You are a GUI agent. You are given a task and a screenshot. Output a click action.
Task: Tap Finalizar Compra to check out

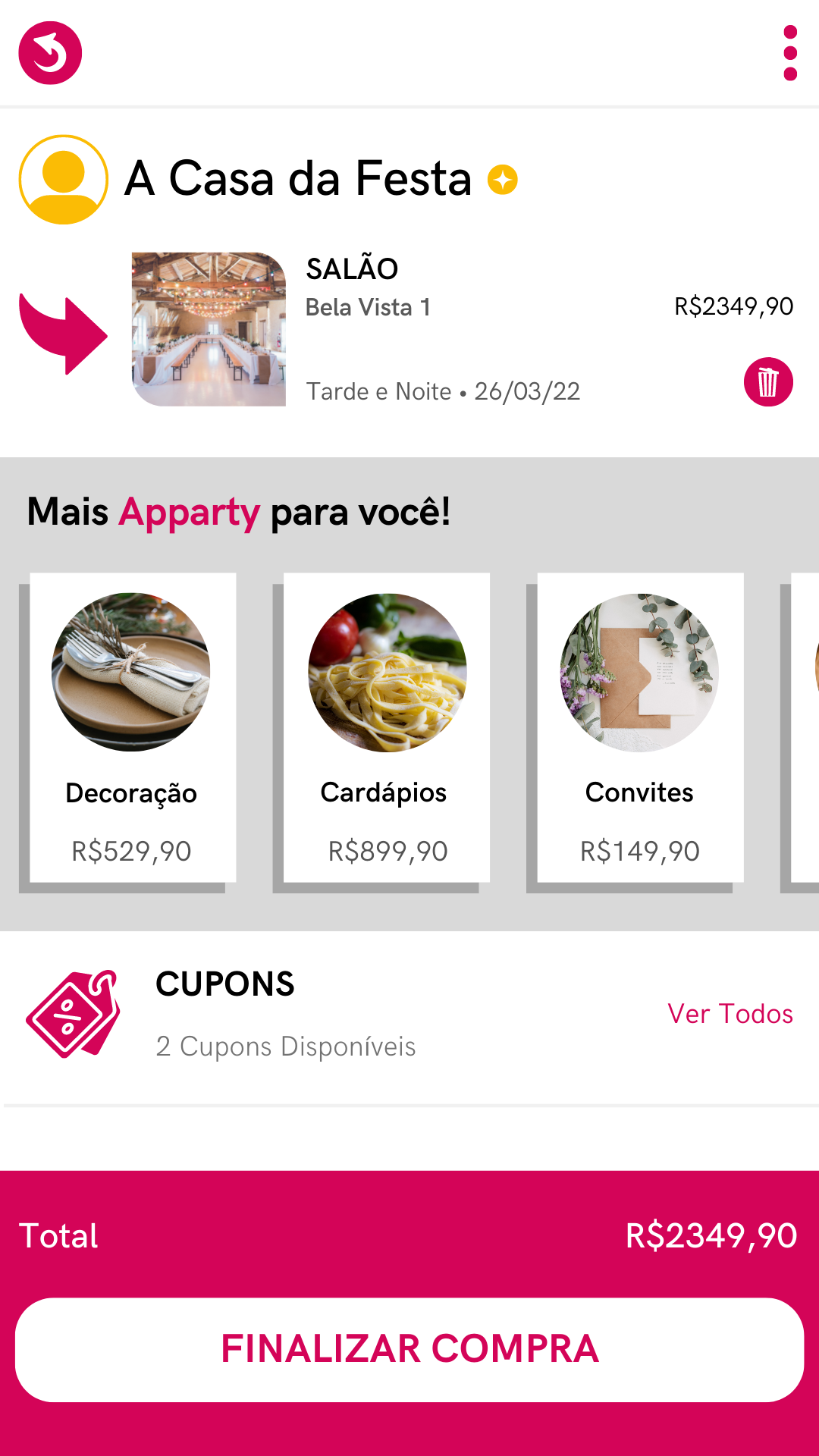(409, 1349)
